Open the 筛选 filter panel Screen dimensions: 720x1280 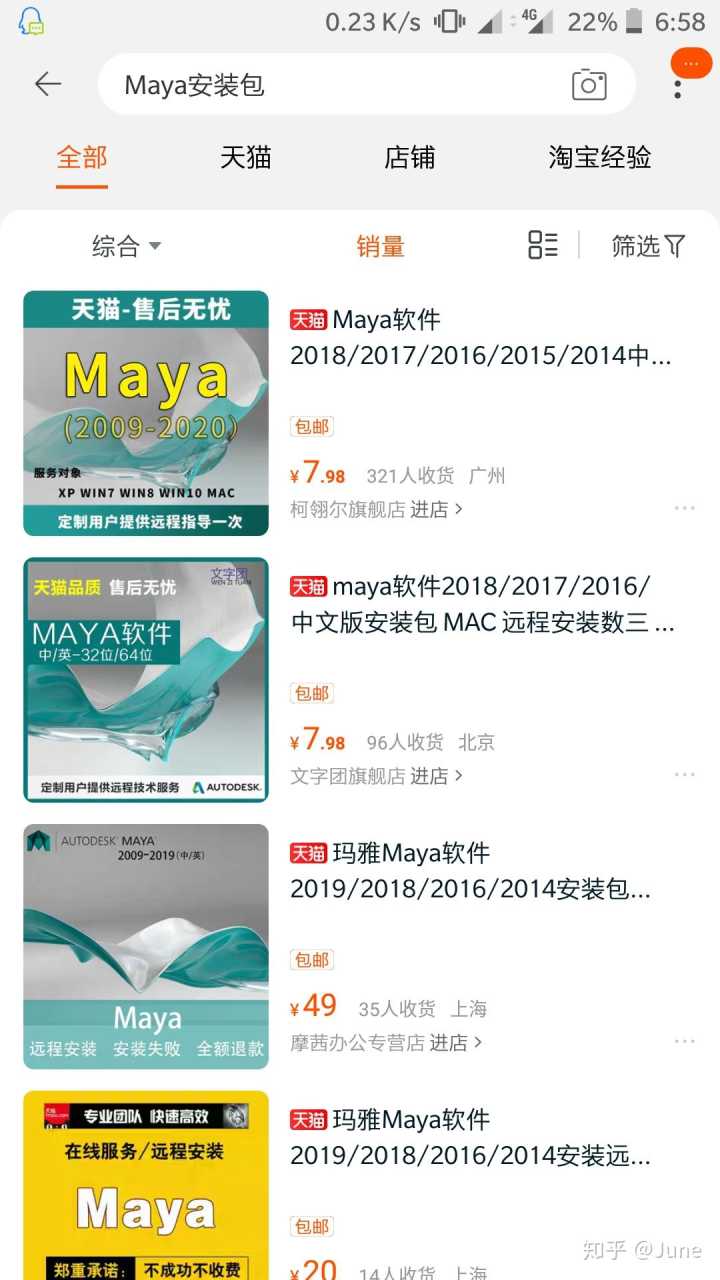pyautogui.click(x=648, y=246)
